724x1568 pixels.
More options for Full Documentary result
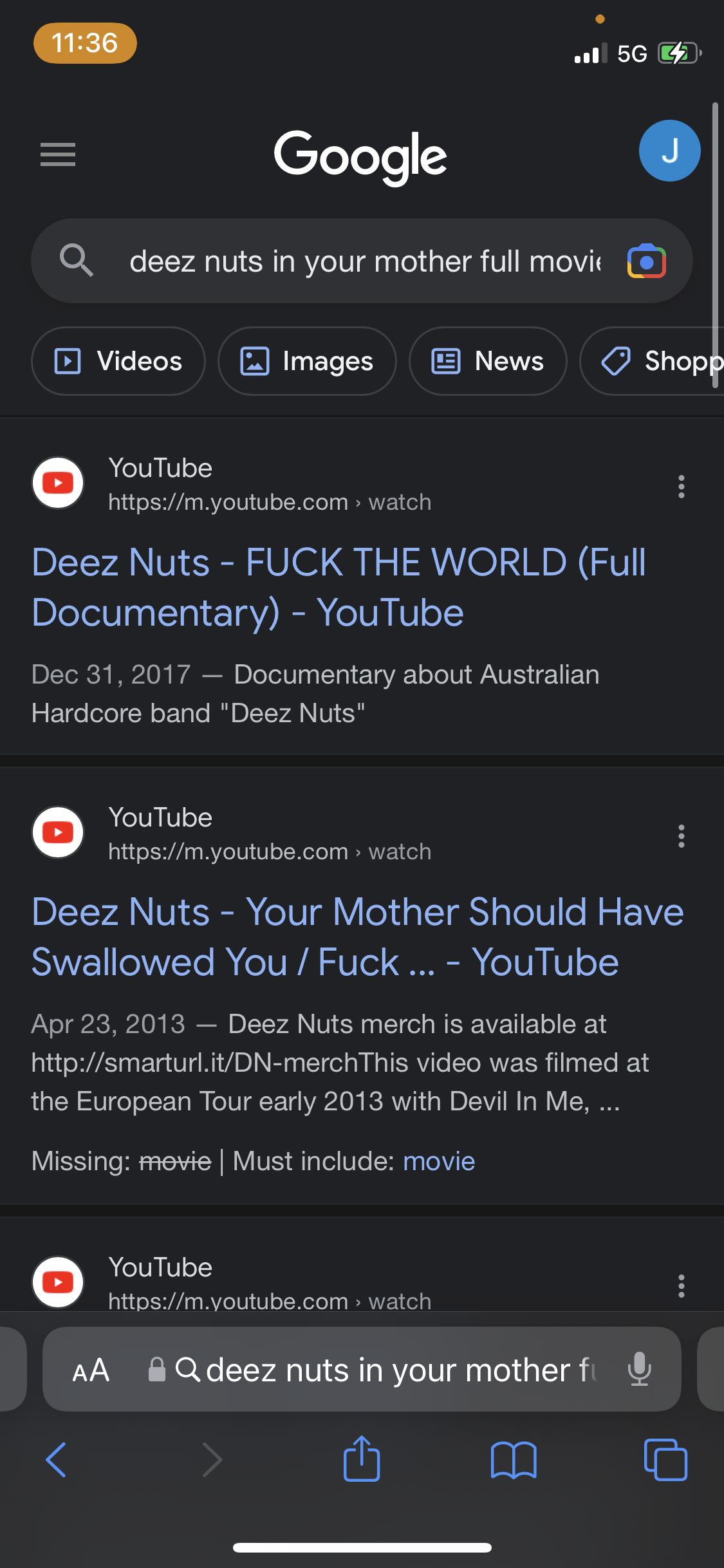tap(681, 487)
